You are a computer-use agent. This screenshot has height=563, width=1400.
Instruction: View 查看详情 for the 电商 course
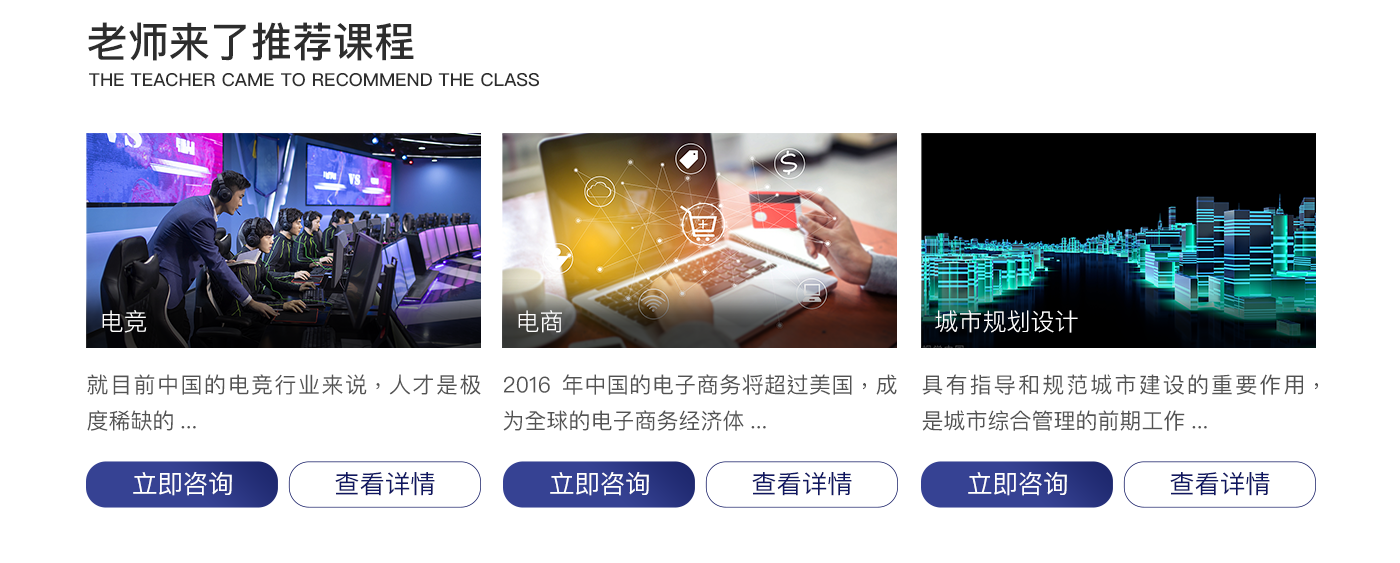tap(802, 485)
